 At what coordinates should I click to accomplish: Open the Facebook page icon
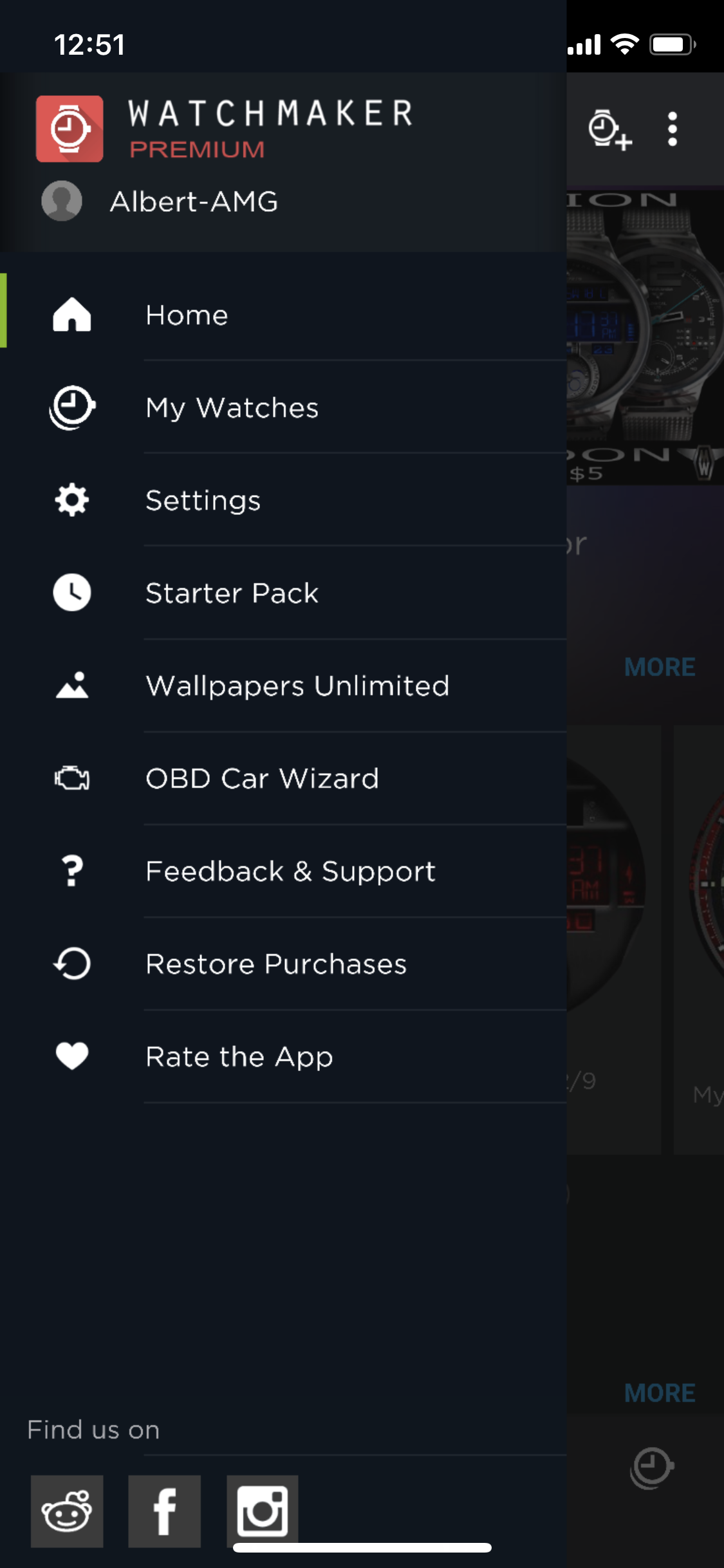tap(165, 1511)
